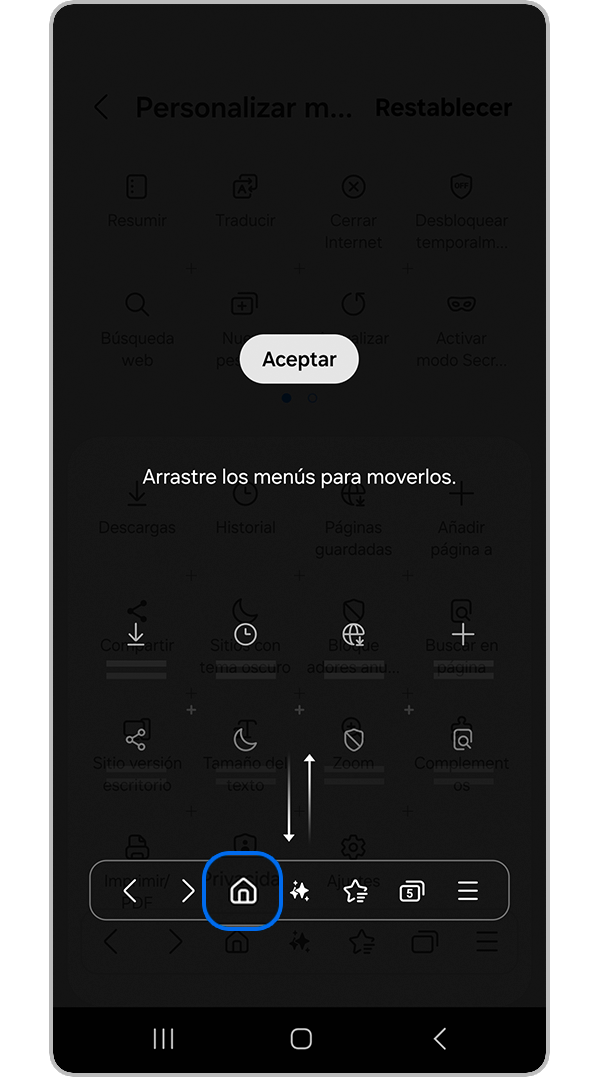
Task: Select the highlighted home icon in the toolbar
Action: (241, 890)
